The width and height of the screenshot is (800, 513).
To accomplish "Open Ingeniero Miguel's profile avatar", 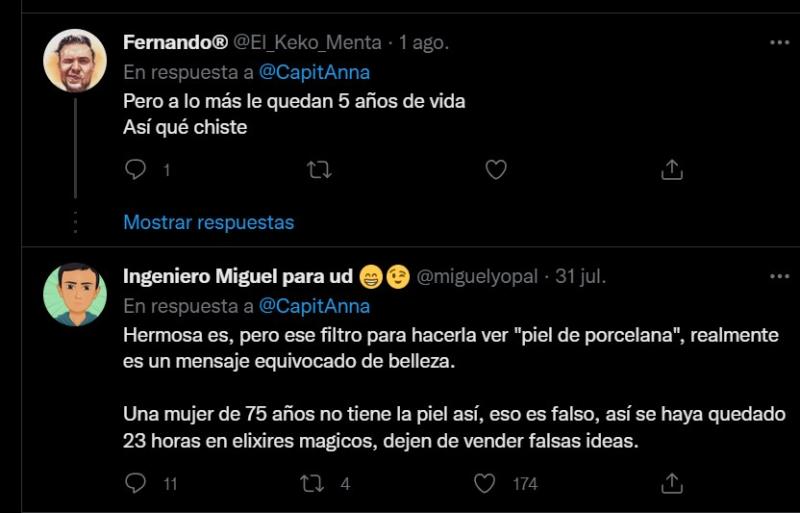I will point(75,294).
